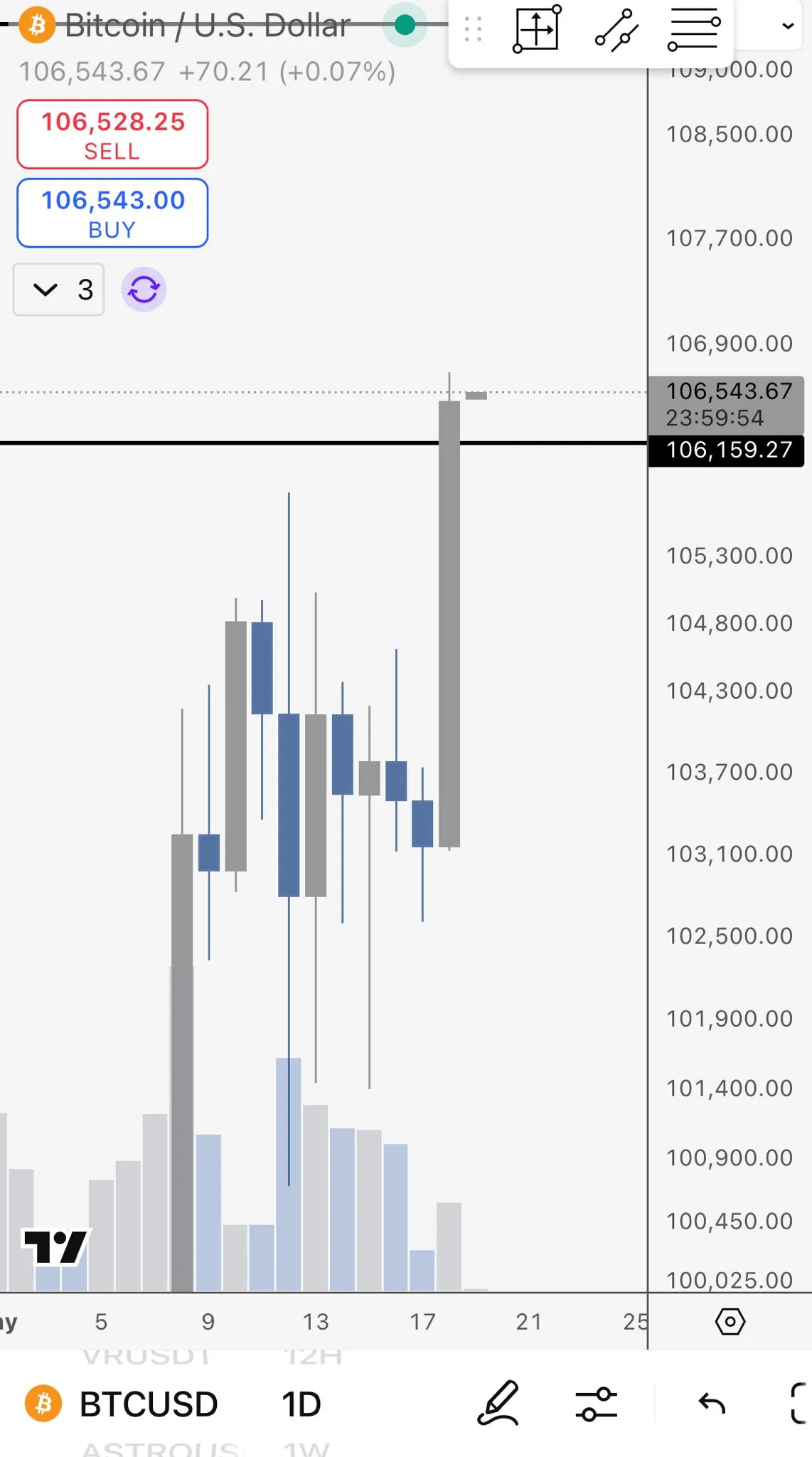Open the top-right dropdown chevron
This screenshot has height=1457, width=812.
pos(787,26)
